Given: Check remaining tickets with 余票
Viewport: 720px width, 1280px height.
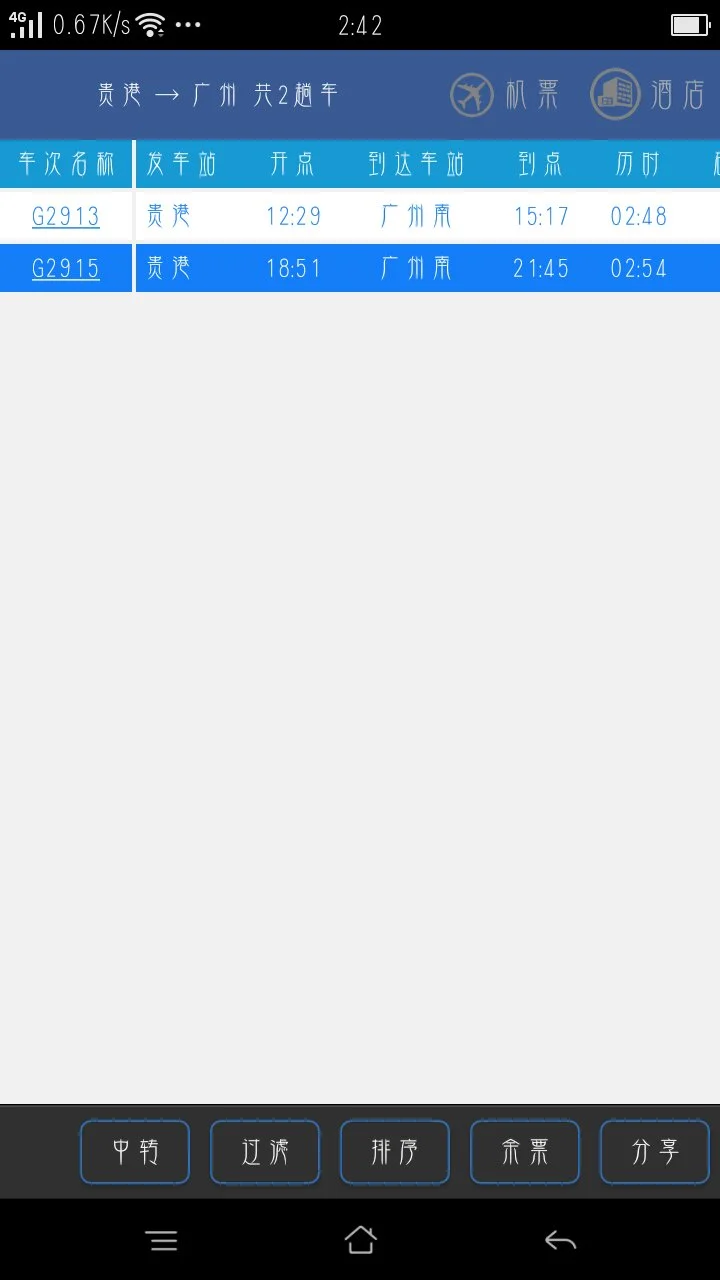Looking at the screenshot, I should [525, 1152].
